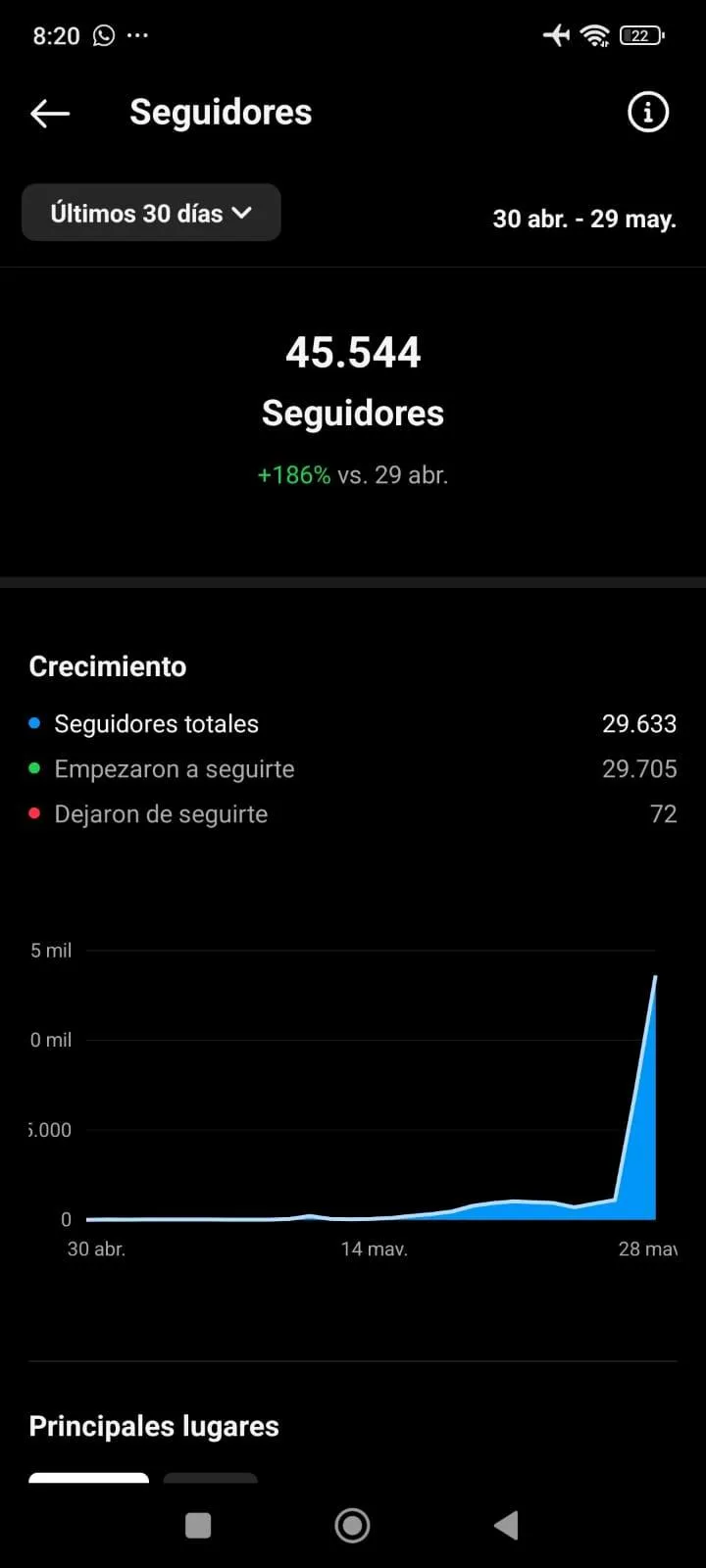Open the info icon in the header
This screenshot has height=1568, width=706.
(x=647, y=113)
